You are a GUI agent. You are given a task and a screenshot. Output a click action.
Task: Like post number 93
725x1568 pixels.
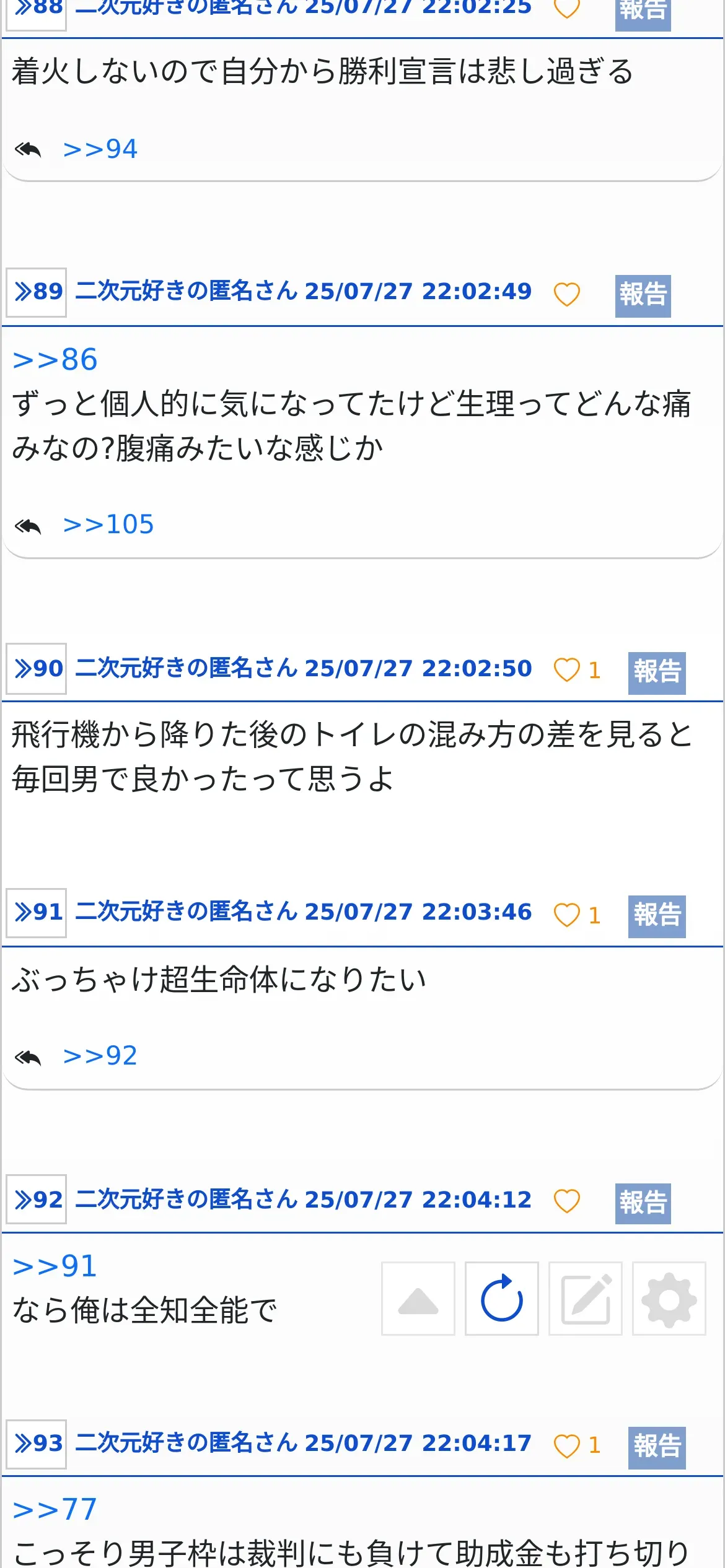pos(566,1446)
